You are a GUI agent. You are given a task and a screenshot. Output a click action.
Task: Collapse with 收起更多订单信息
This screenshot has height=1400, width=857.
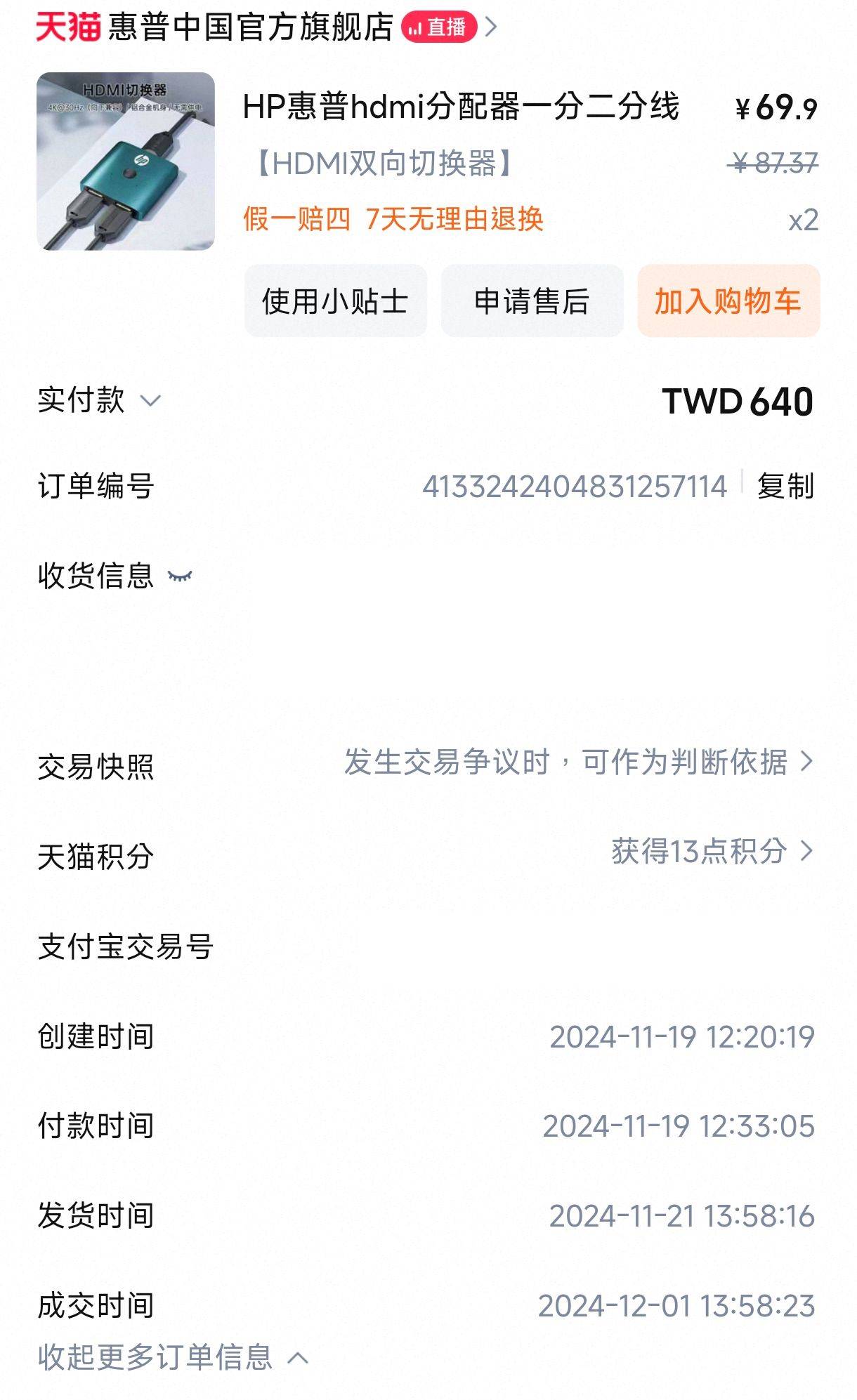(x=173, y=1357)
